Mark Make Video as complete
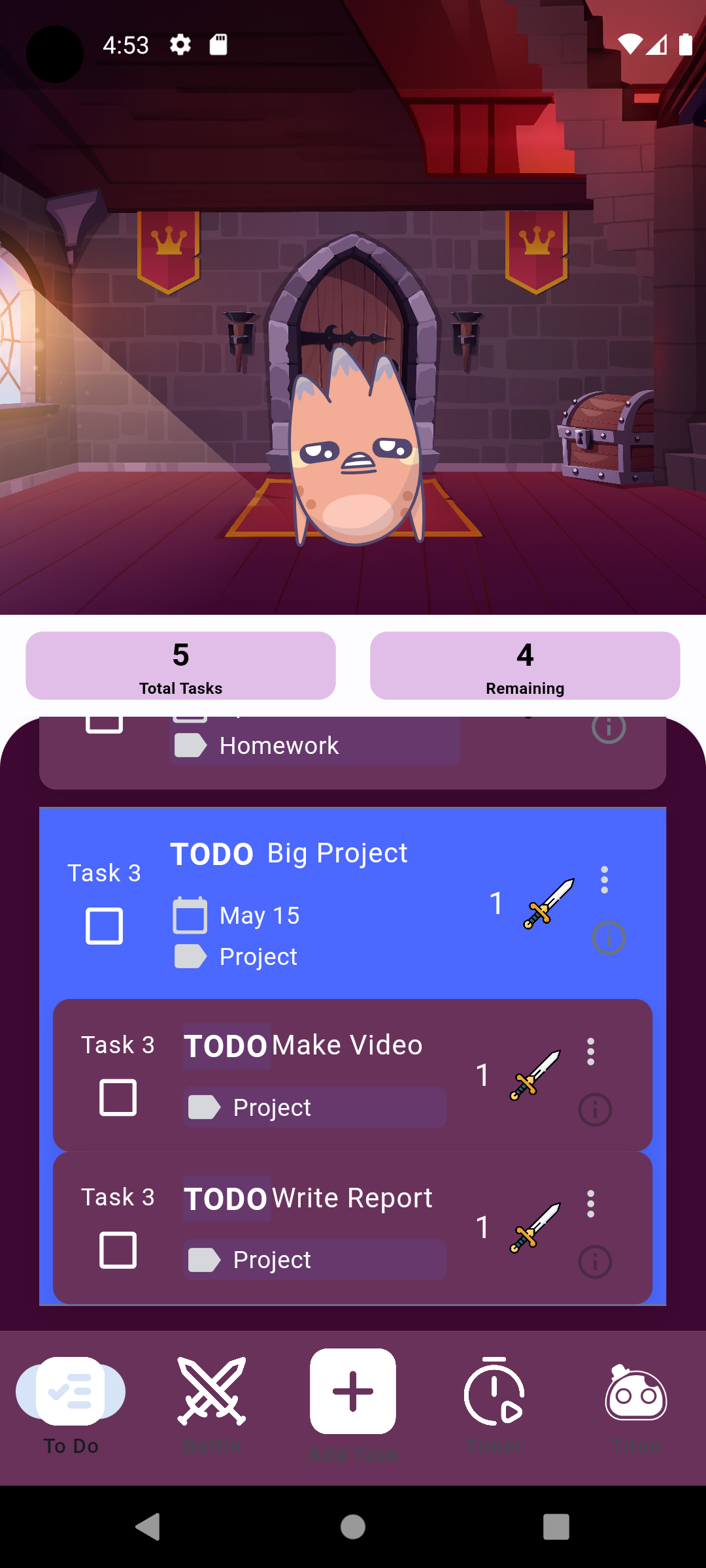Viewport: 706px width, 1568px height. [118, 1097]
